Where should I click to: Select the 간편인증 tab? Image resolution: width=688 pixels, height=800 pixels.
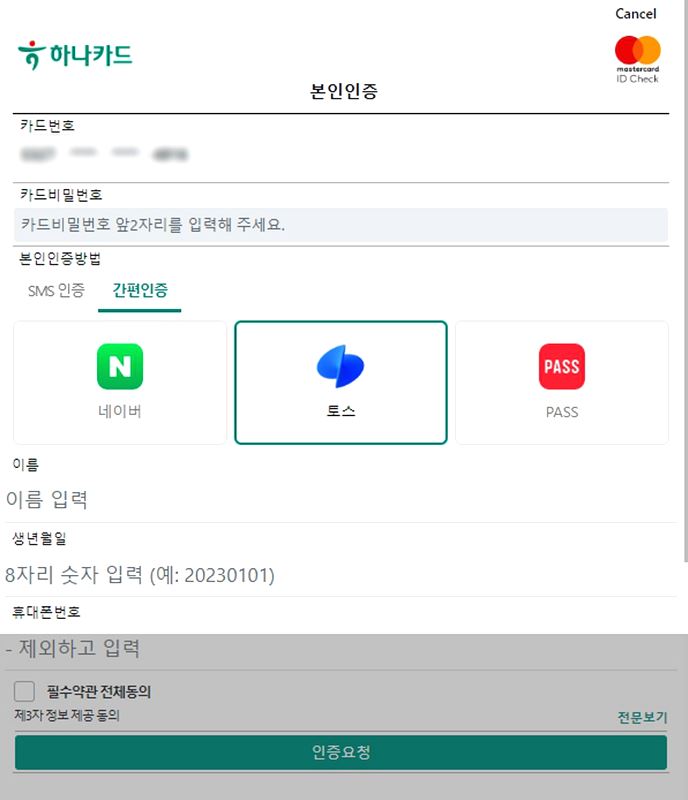(140, 291)
